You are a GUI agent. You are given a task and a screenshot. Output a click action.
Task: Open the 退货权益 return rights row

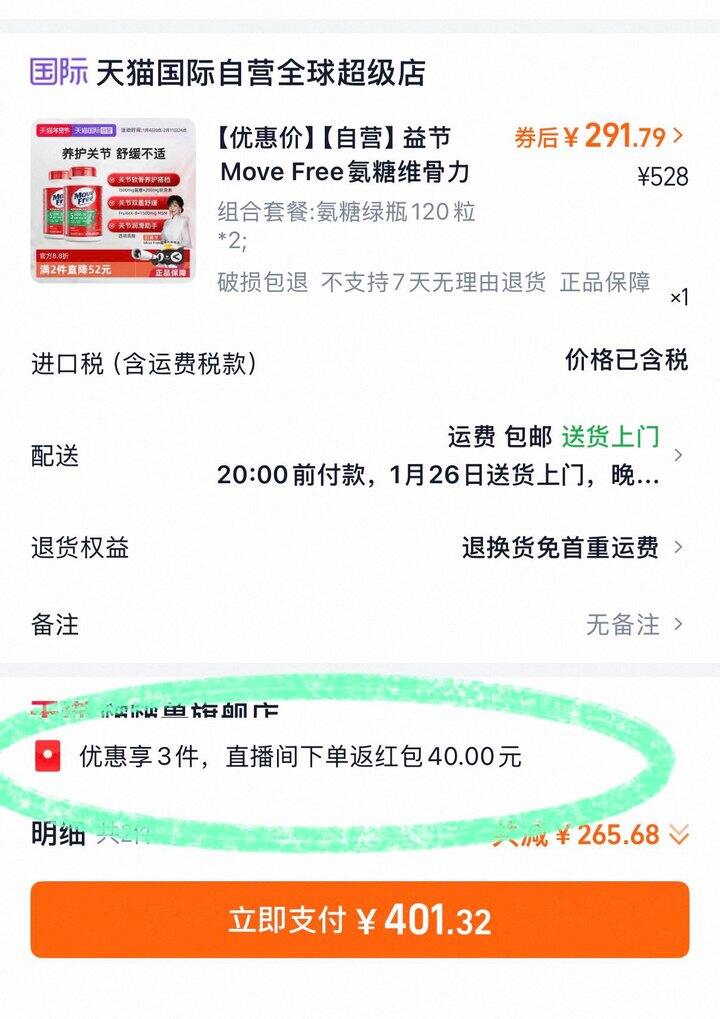tap(359, 547)
